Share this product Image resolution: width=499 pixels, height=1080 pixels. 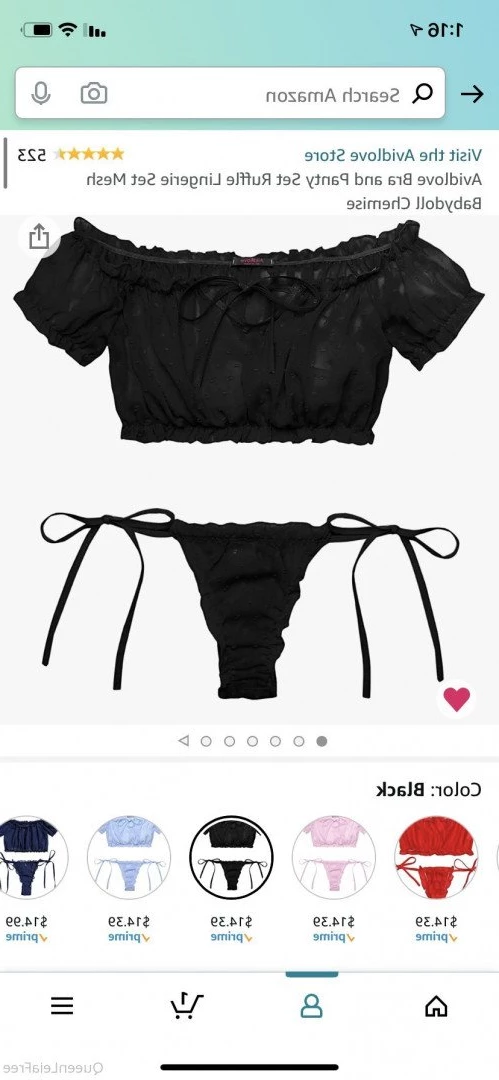(x=39, y=237)
